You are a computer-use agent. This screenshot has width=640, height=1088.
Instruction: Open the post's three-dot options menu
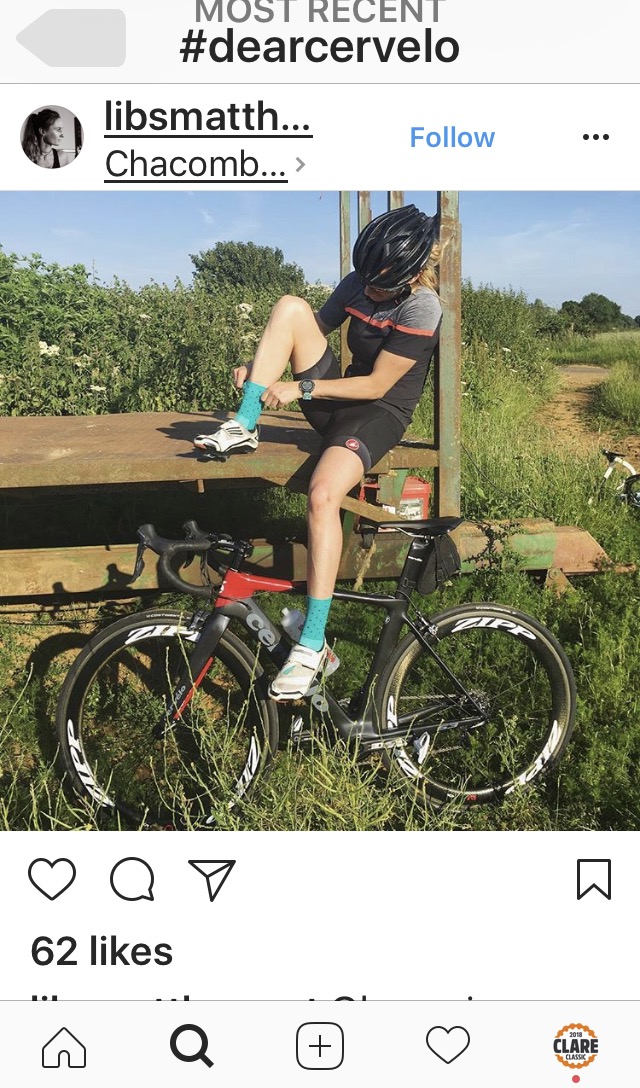point(595,138)
